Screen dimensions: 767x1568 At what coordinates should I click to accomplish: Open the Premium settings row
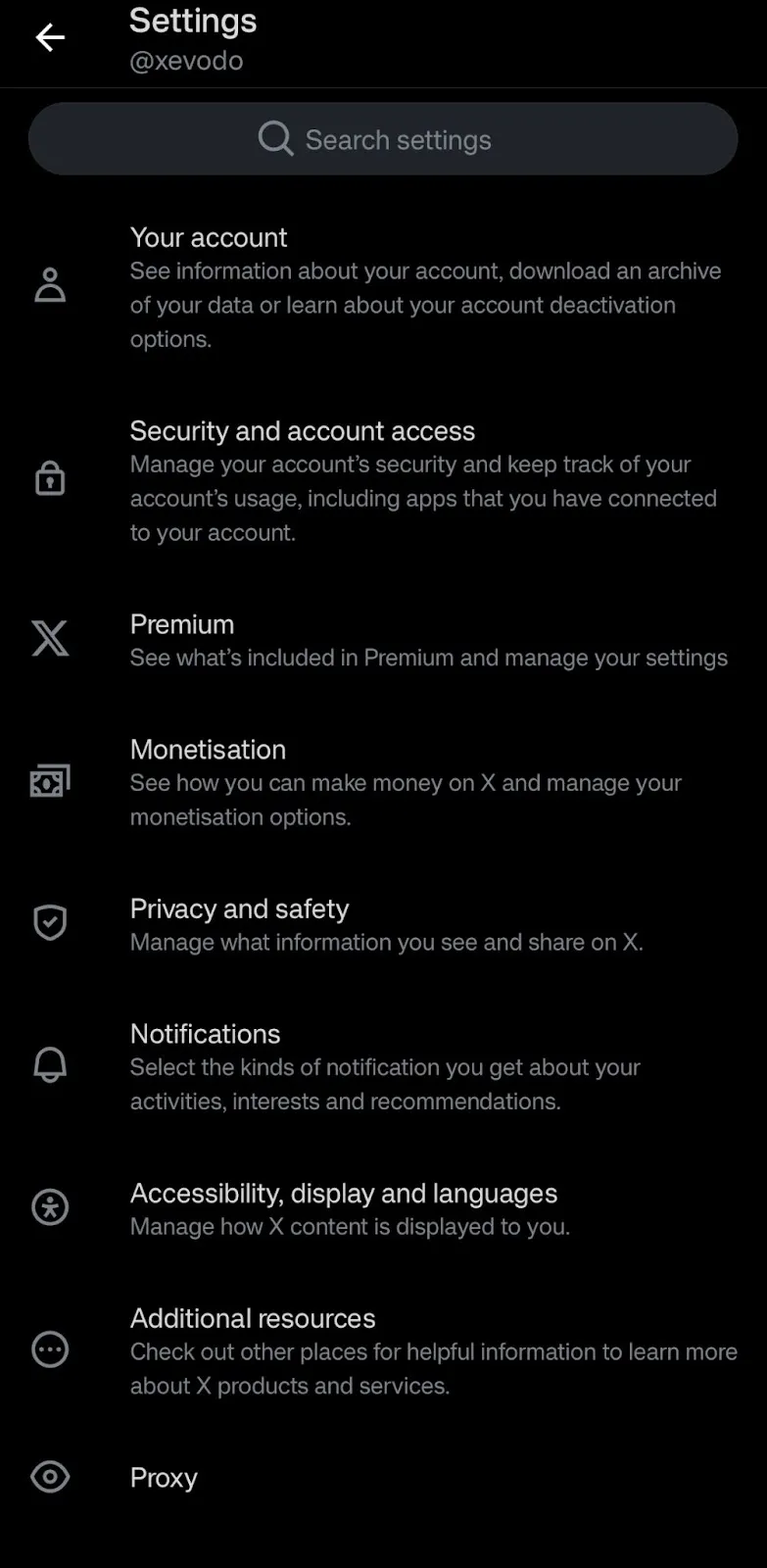coord(383,640)
